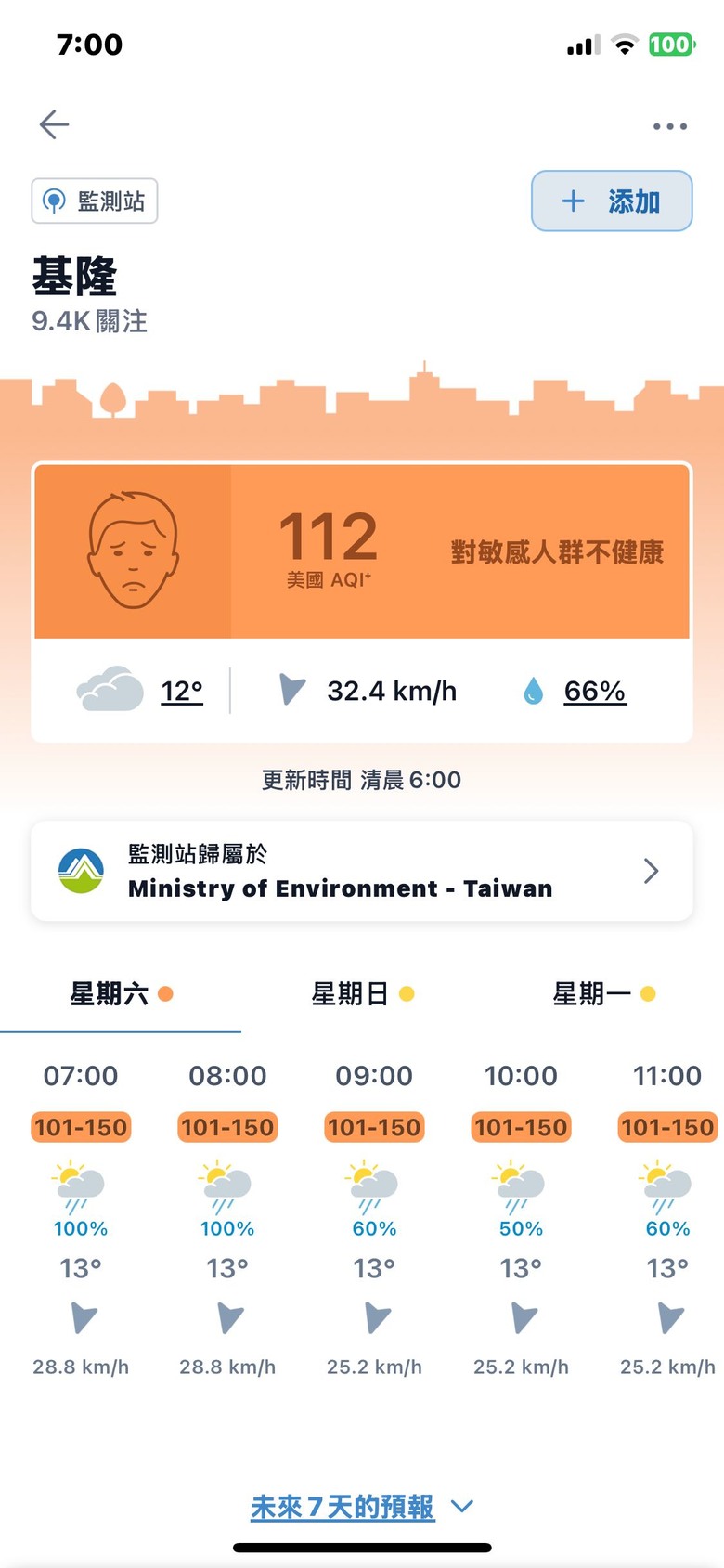Open the 112 美國 AQI card
The width and height of the screenshot is (724, 1568).
(x=362, y=551)
